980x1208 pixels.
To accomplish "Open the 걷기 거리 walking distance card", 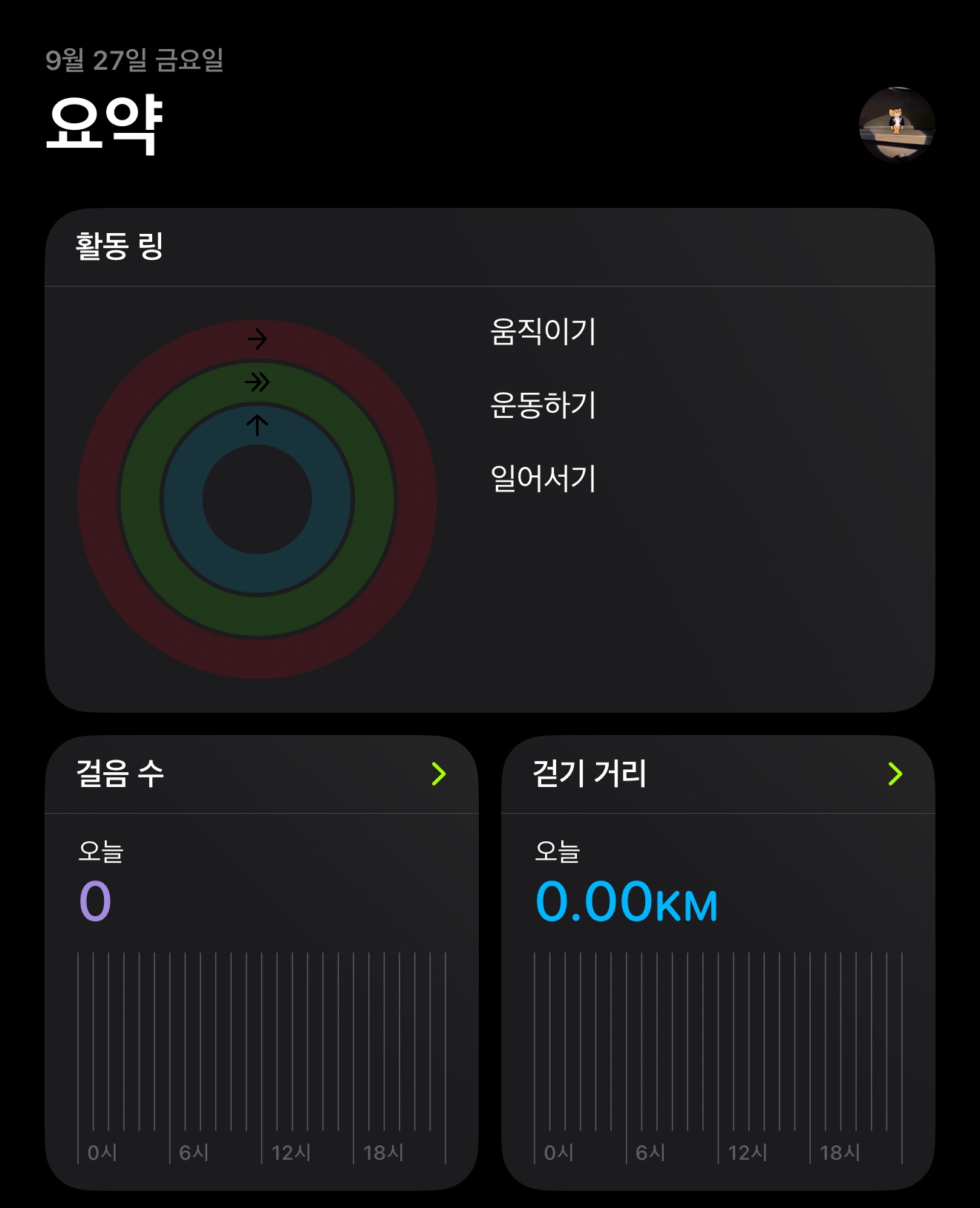I will [717, 774].
